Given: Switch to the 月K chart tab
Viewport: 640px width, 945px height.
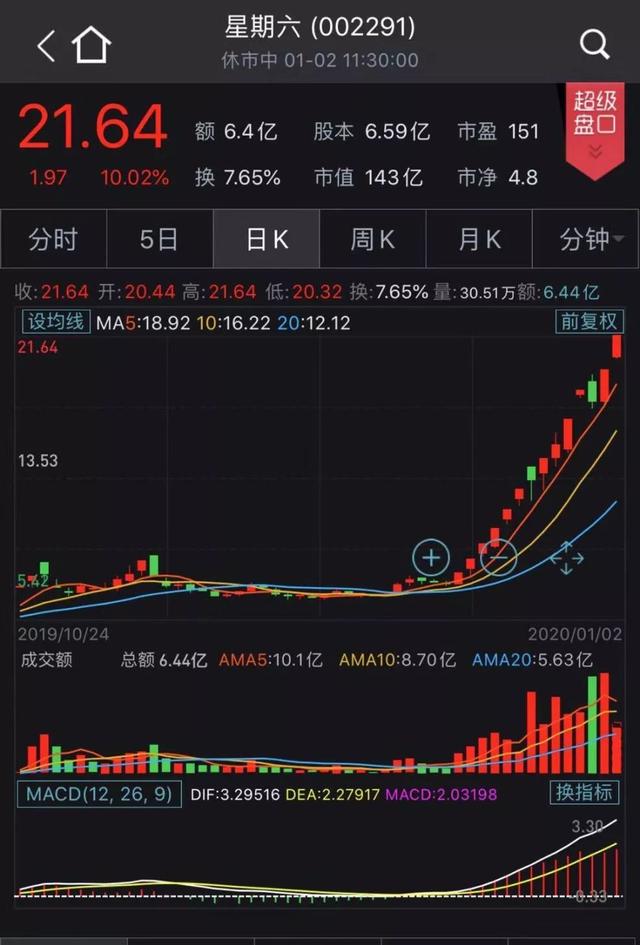Looking at the screenshot, I should [479, 240].
